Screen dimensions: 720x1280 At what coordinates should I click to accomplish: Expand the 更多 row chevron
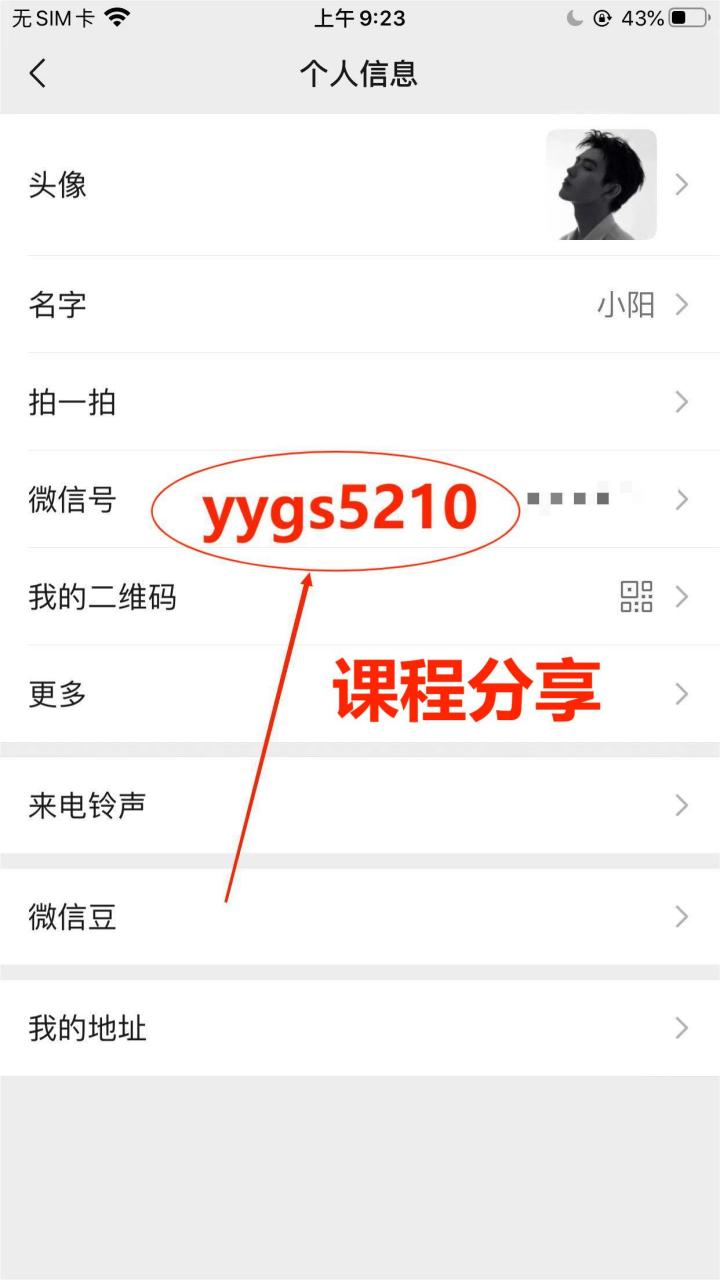coord(682,693)
